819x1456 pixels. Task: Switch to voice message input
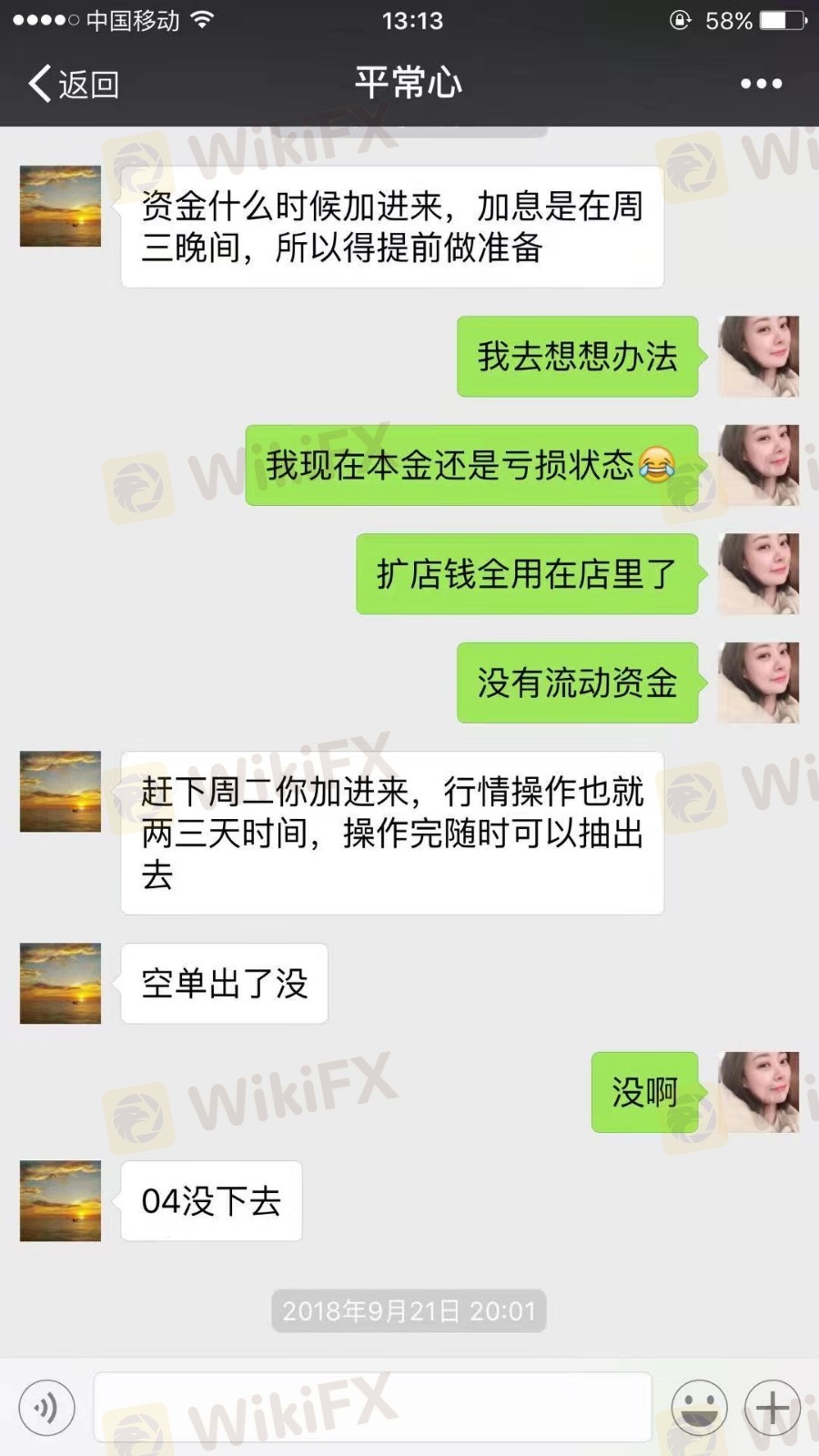point(46,1408)
